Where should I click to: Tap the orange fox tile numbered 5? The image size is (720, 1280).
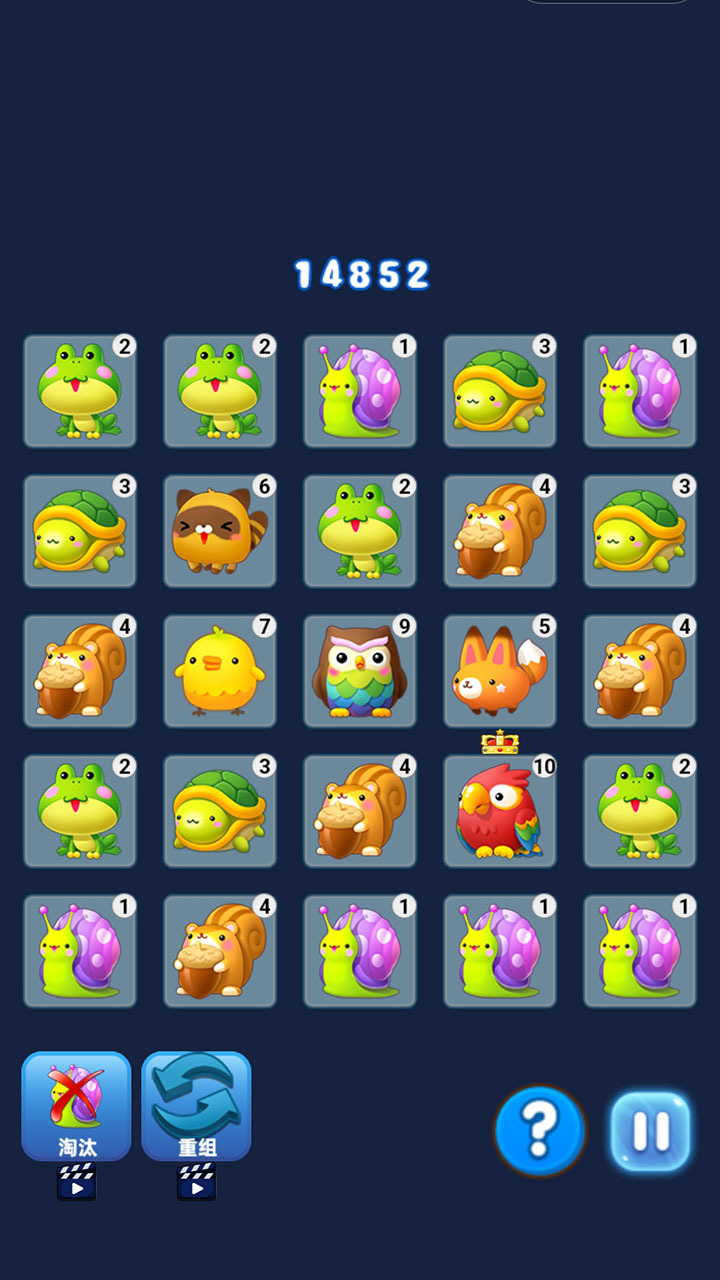500,671
